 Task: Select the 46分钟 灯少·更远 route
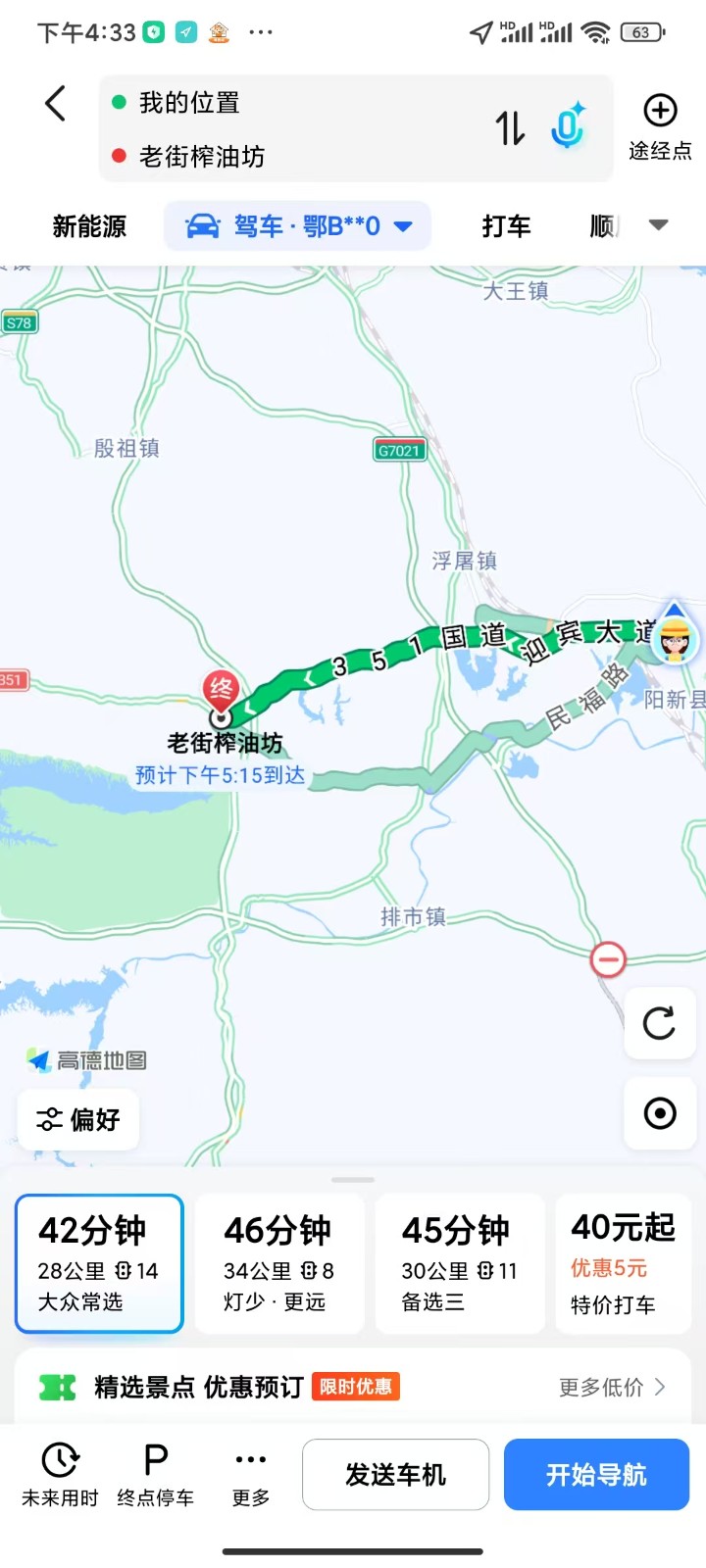pos(279,1263)
